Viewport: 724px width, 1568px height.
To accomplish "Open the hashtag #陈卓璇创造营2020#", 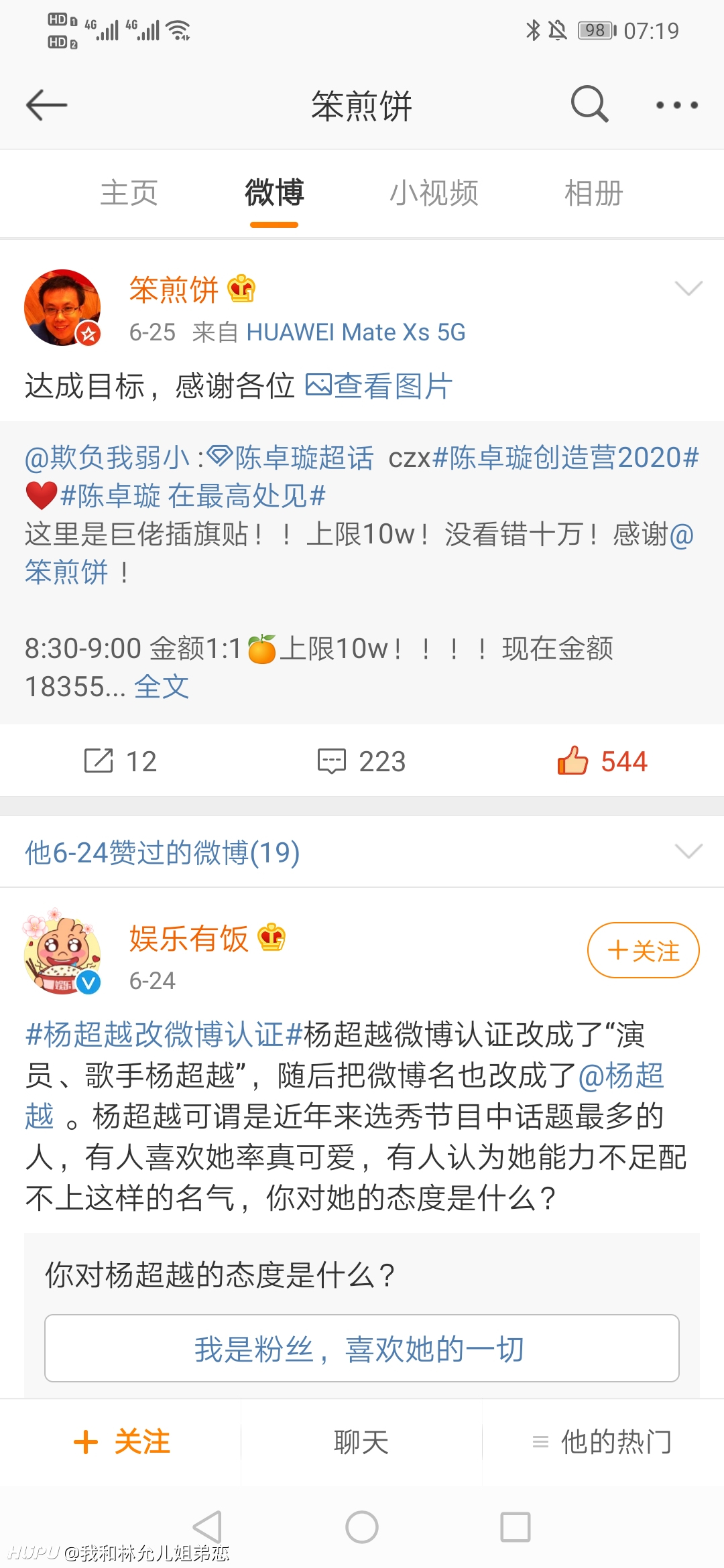I will (x=566, y=458).
